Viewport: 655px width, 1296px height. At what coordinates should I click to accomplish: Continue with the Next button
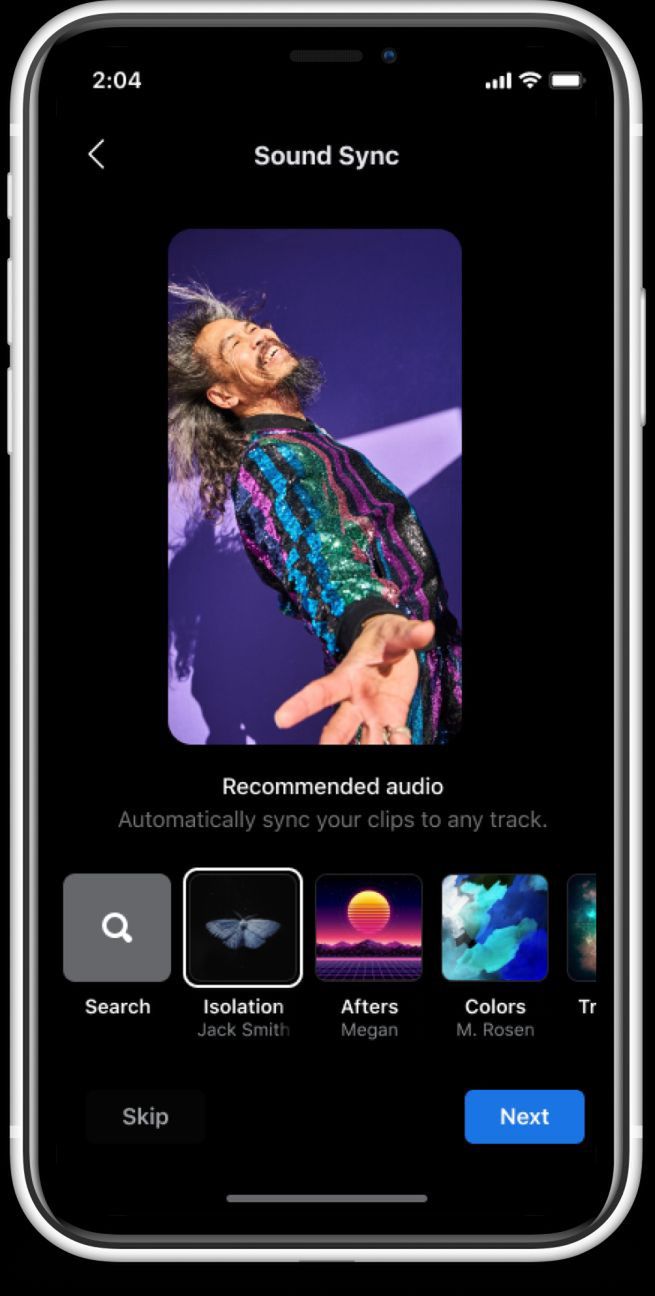(x=524, y=1116)
